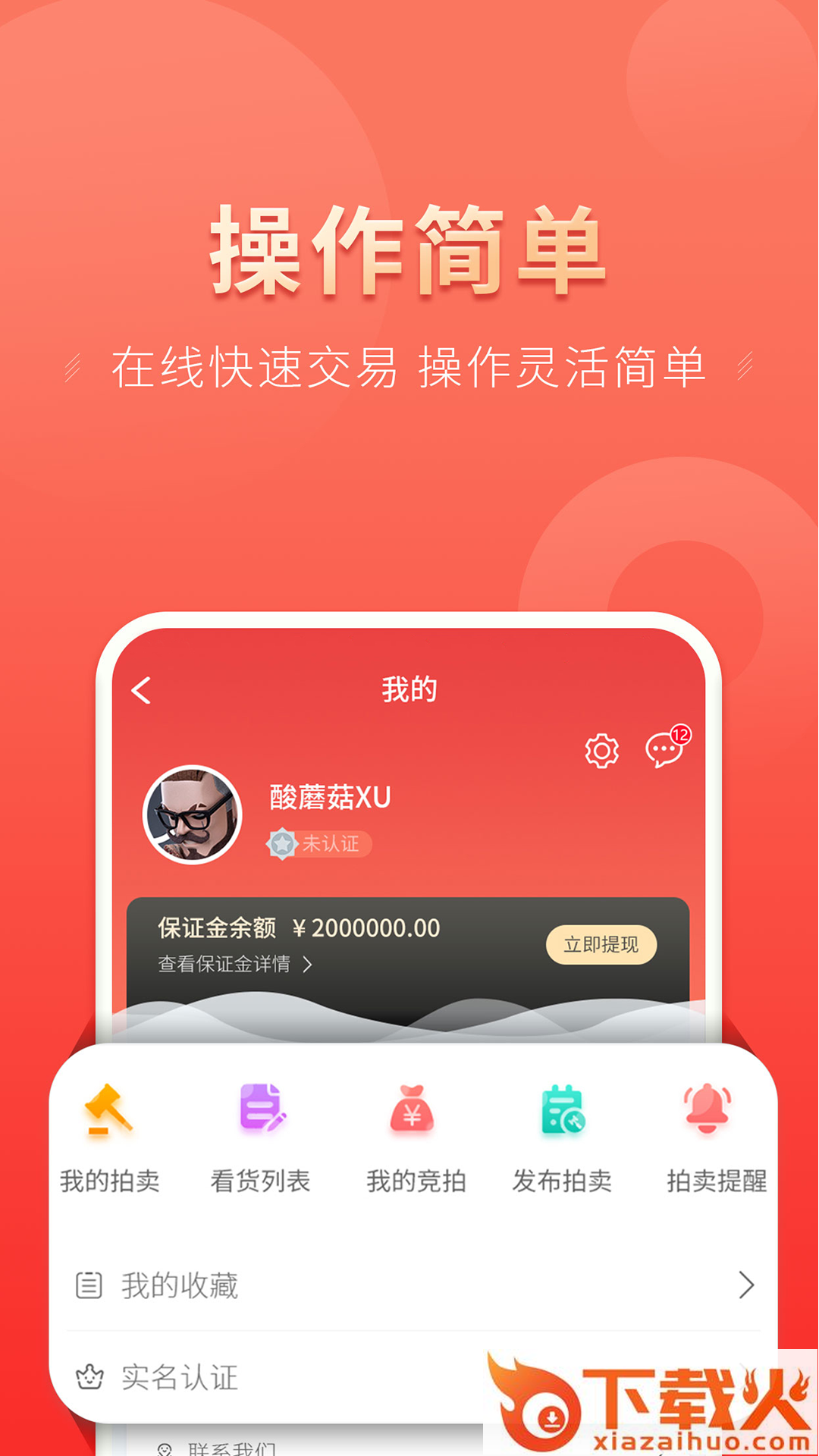
Task: Select the 实名认证 crown icon
Action: [x=91, y=1380]
